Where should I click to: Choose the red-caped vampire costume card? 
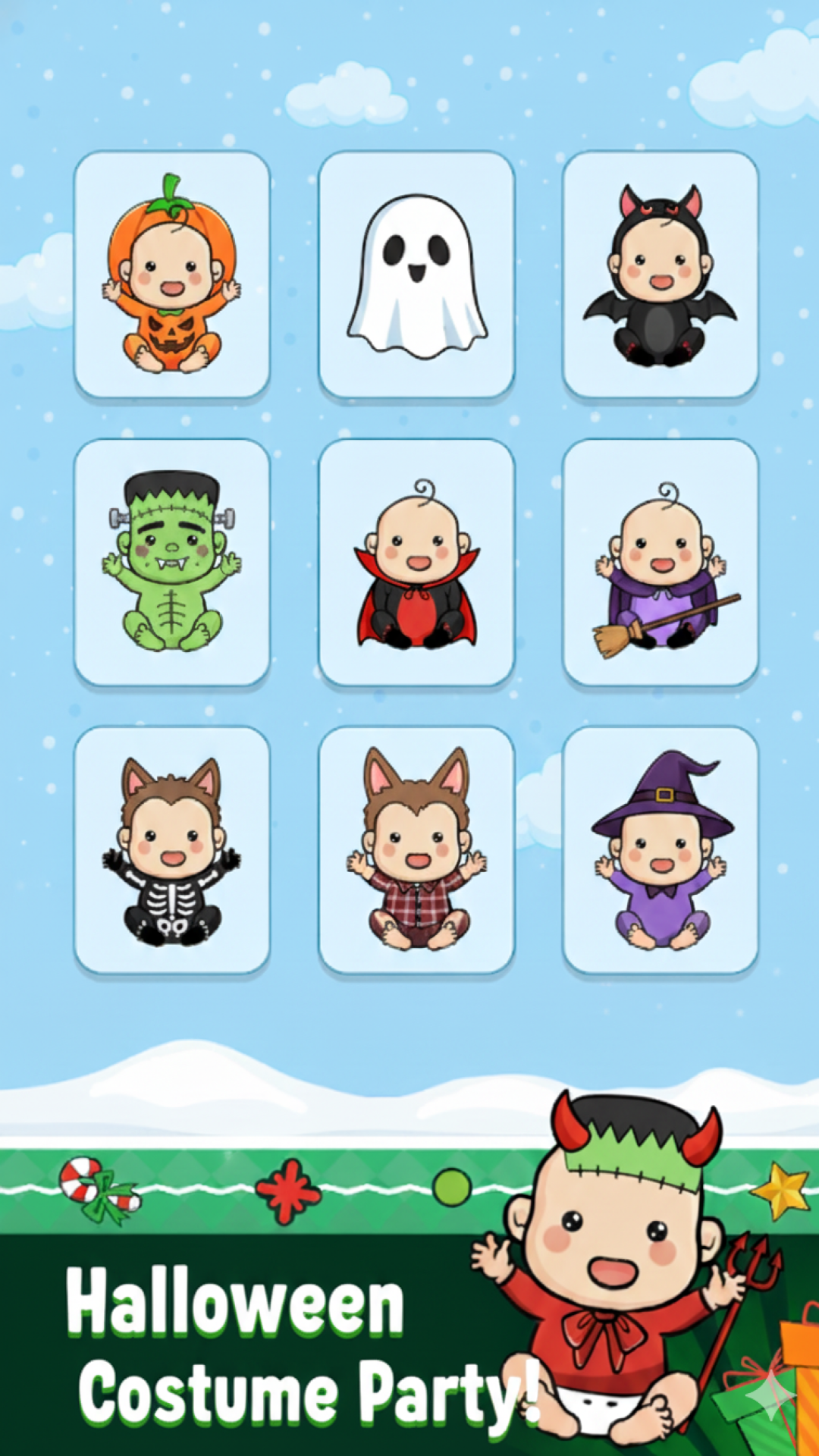click(x=416, y=562)
